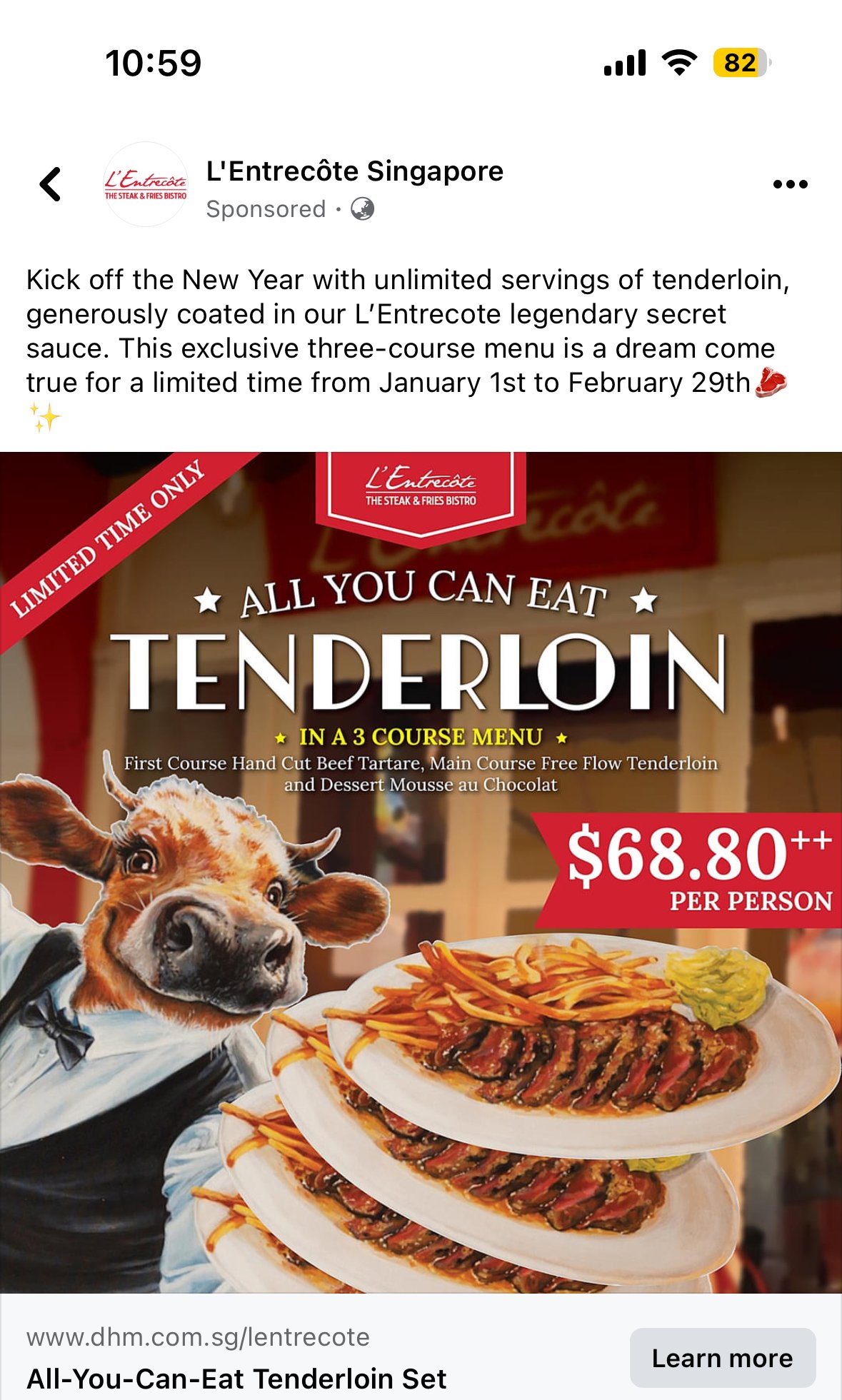The width and height of the screenshot is (842, 1400).
Task: Open the All-You-Can-Eat Tenderloin Set link
Action: 236,1378
